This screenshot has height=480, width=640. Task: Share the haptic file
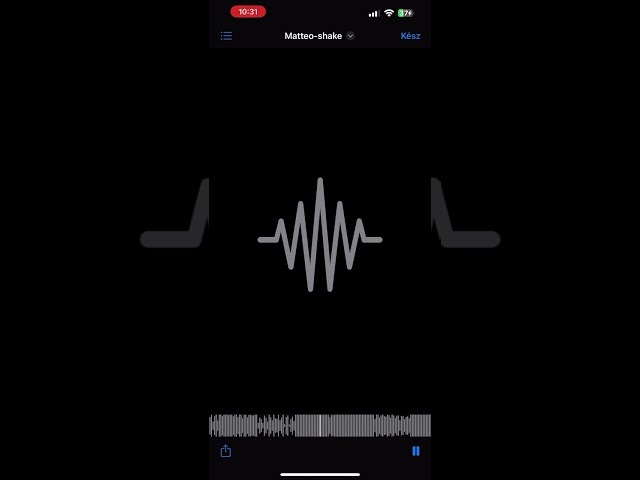[226, 451]
